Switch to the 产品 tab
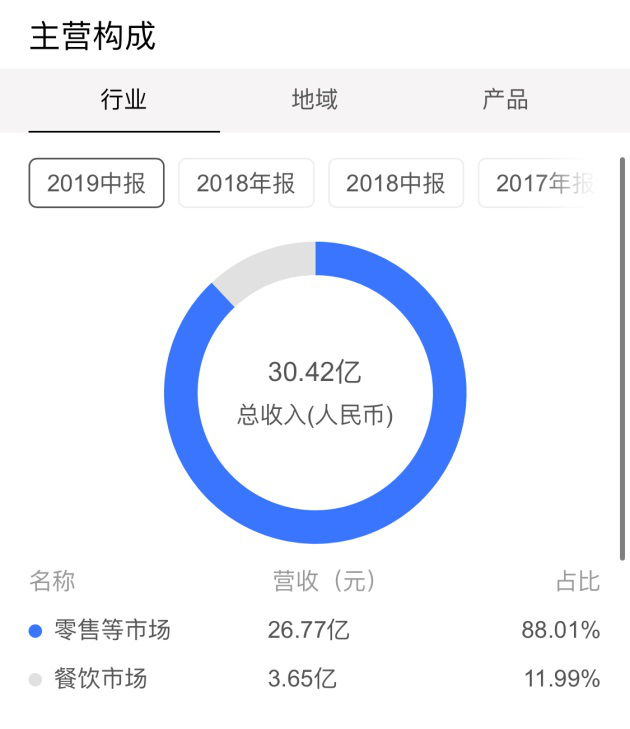630x729 pixels. [x=505, y=100]
